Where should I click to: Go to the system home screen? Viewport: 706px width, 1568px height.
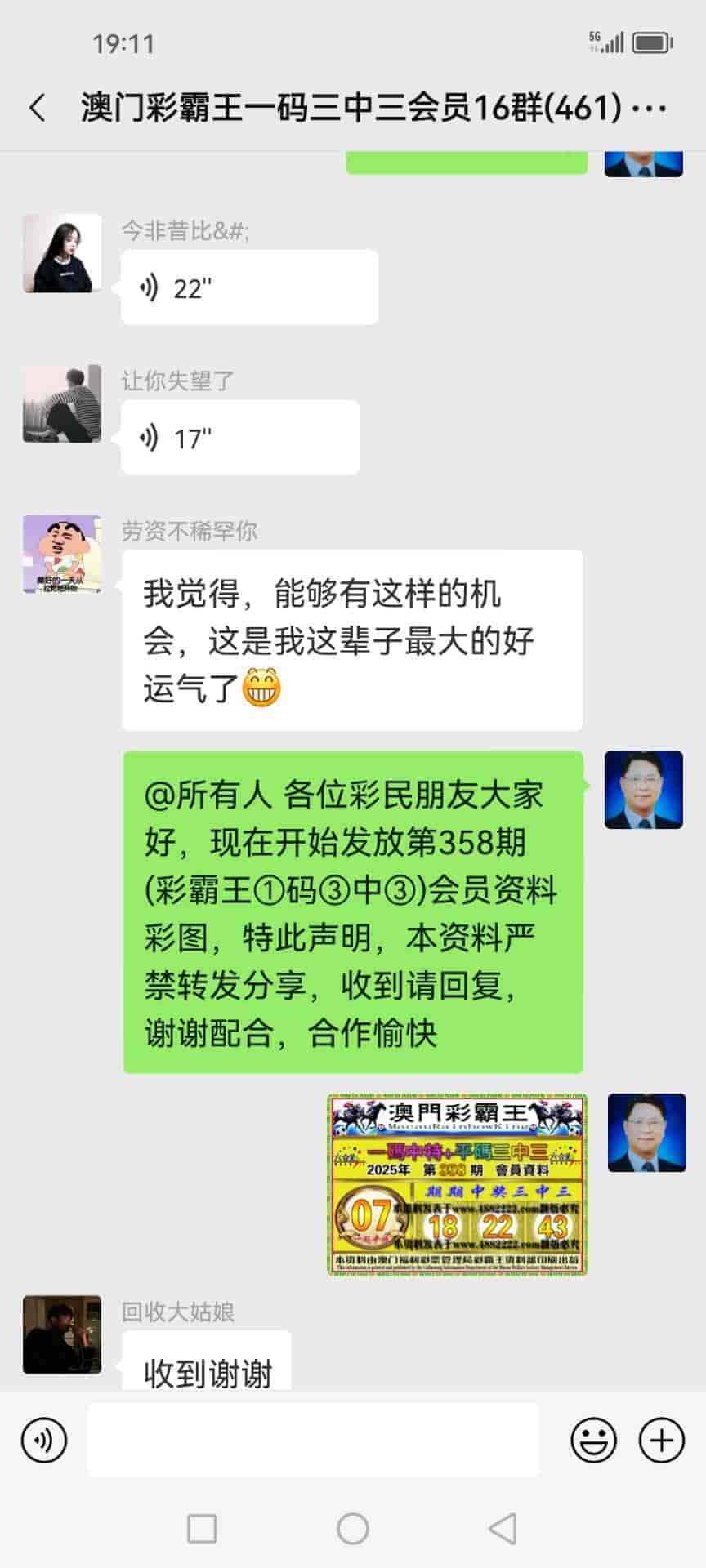(x=353, y=1528)
